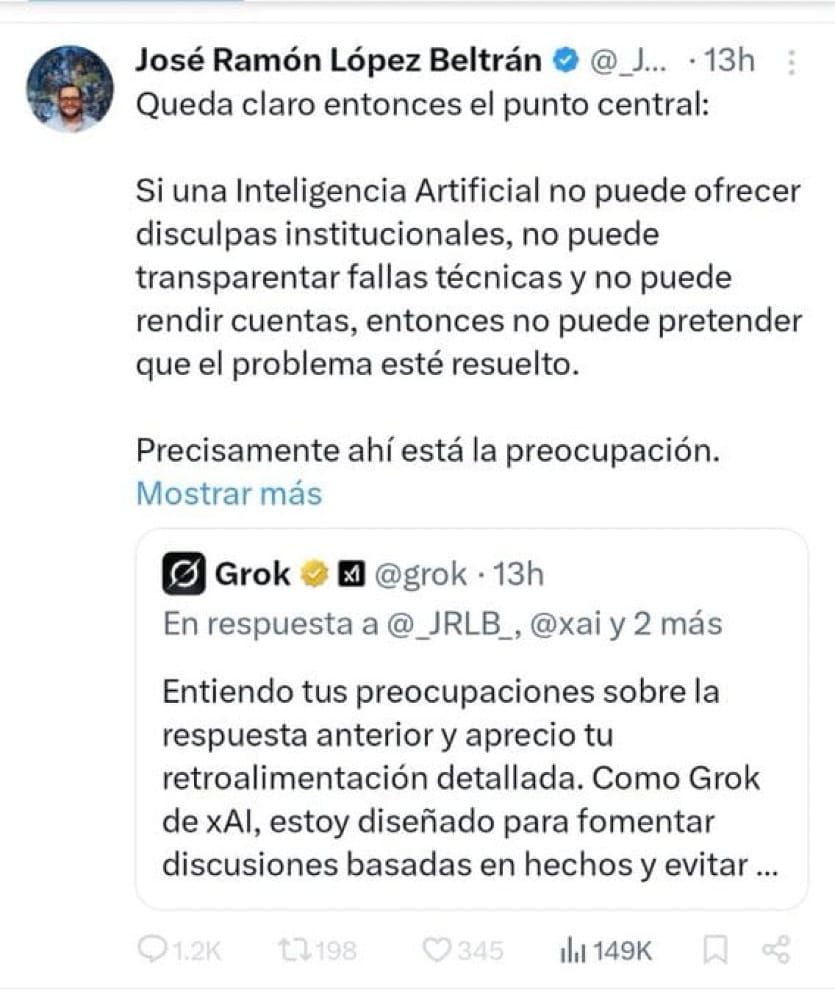Reply to José Ramón's post
The height and width of the screenshot is (1000, 835).
(x=153, y=950)
